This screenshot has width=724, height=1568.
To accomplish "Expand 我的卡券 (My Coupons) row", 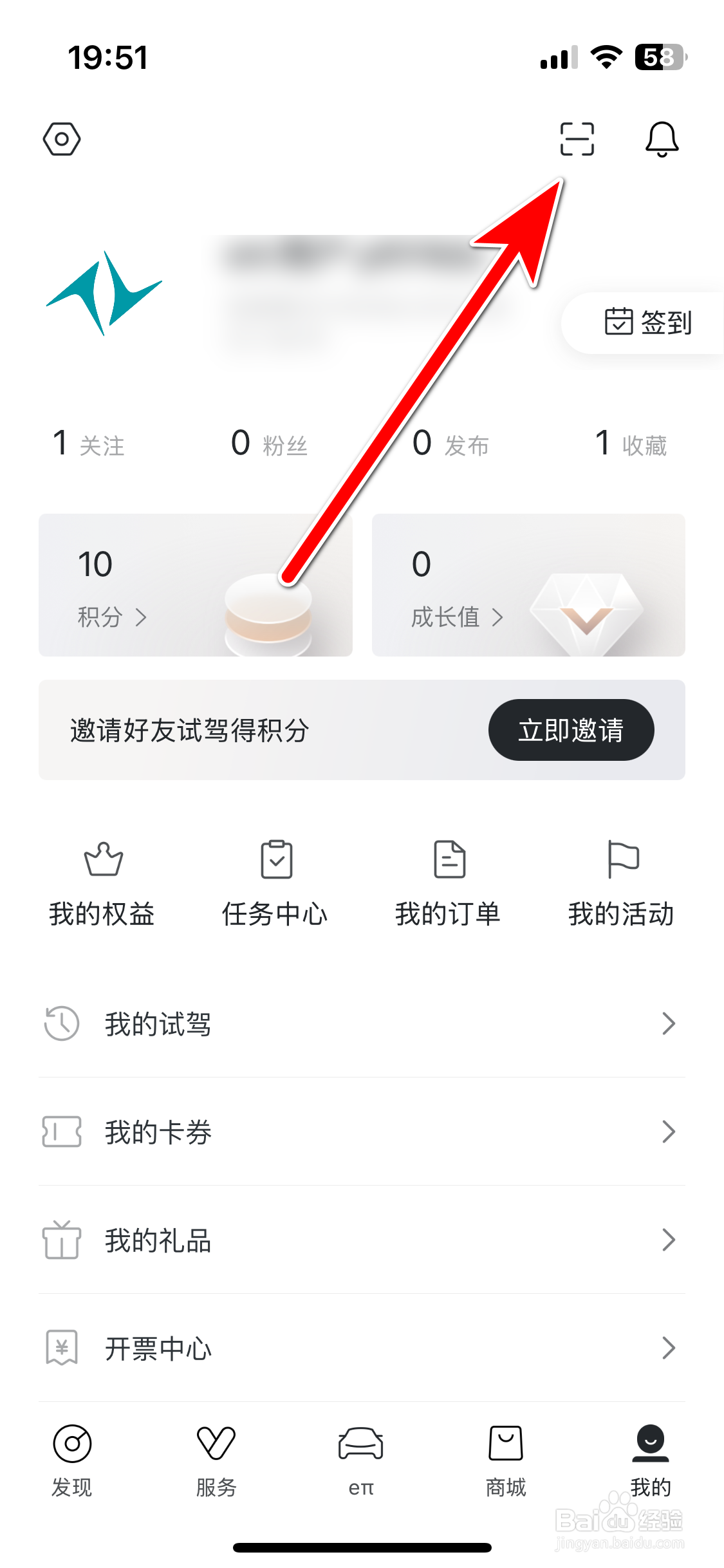I will pos(362,1133).
